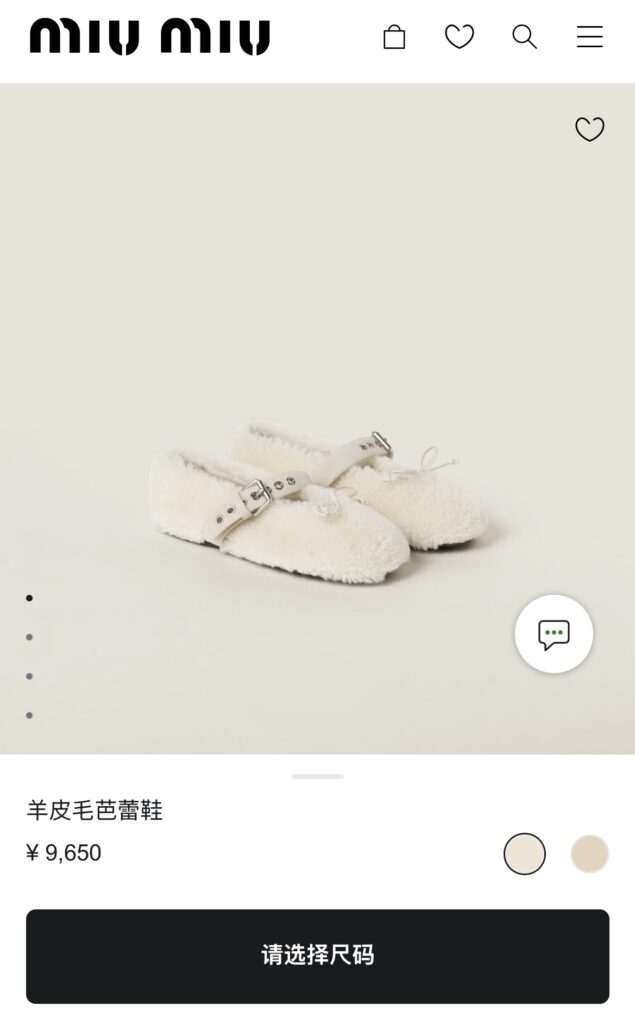Open the hamburger menu
This screenshot has width=635, height=1024.
coord(590,38)
